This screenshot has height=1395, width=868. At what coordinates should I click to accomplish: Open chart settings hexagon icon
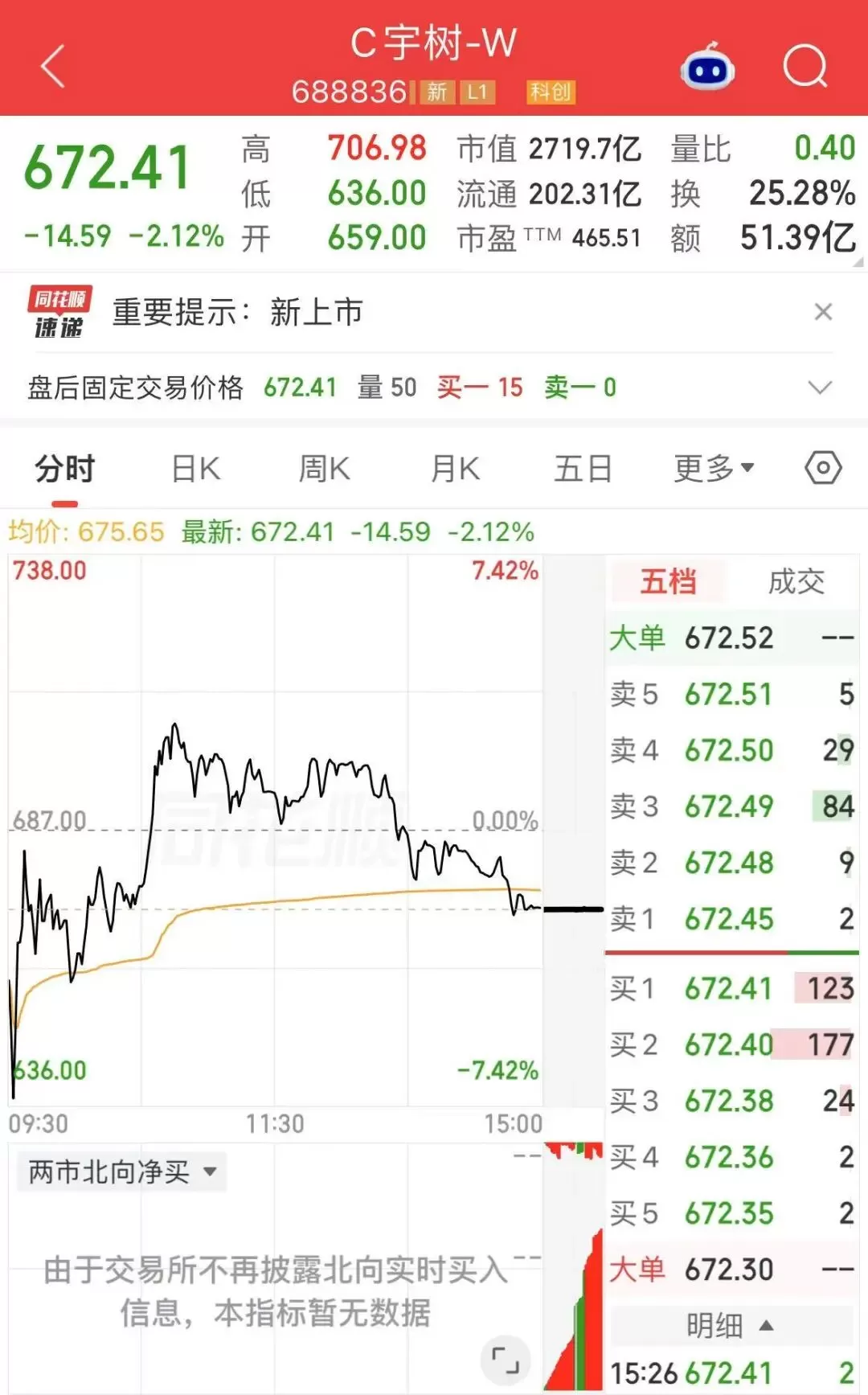[823, 468]
